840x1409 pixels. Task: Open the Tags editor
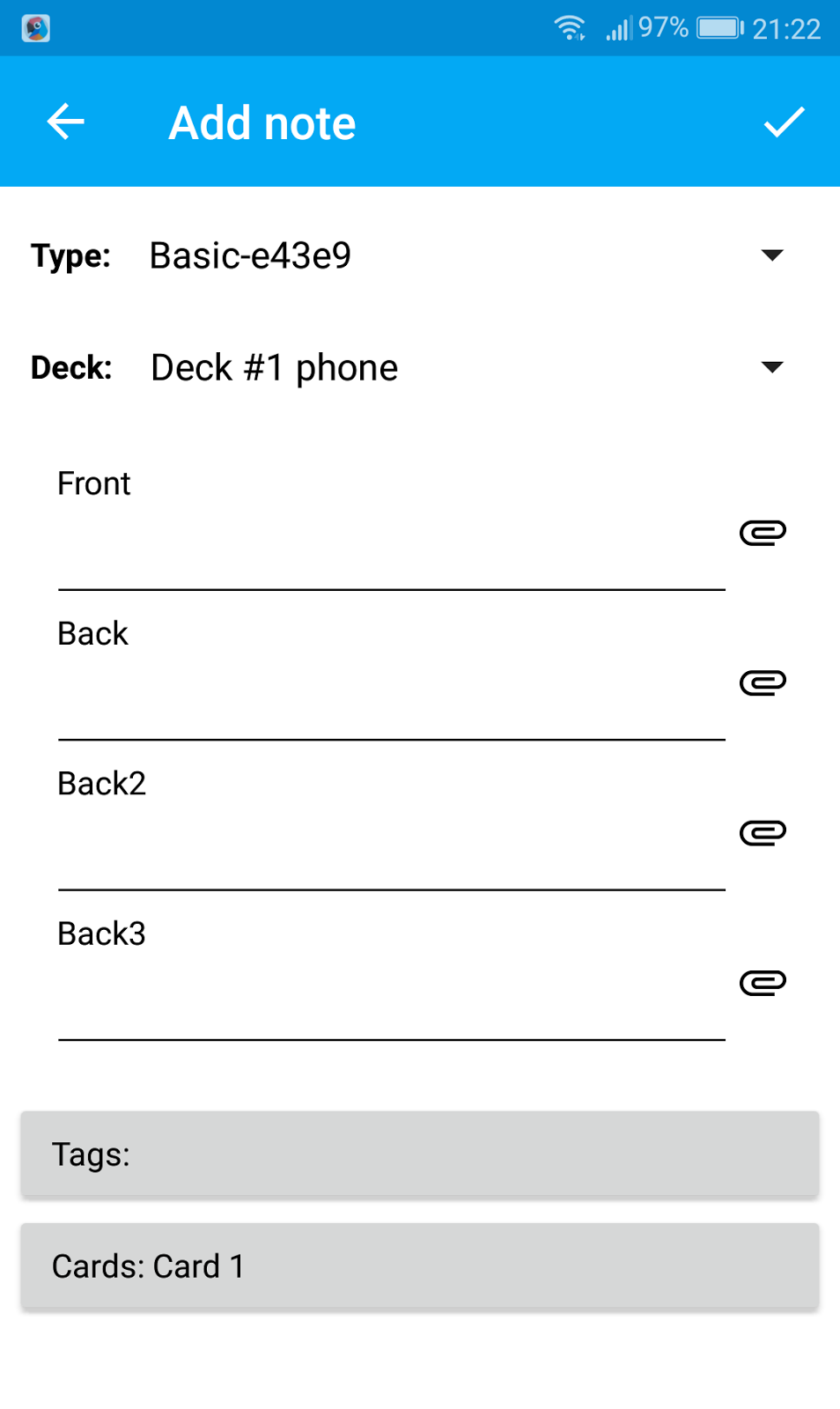point(420,1154)
